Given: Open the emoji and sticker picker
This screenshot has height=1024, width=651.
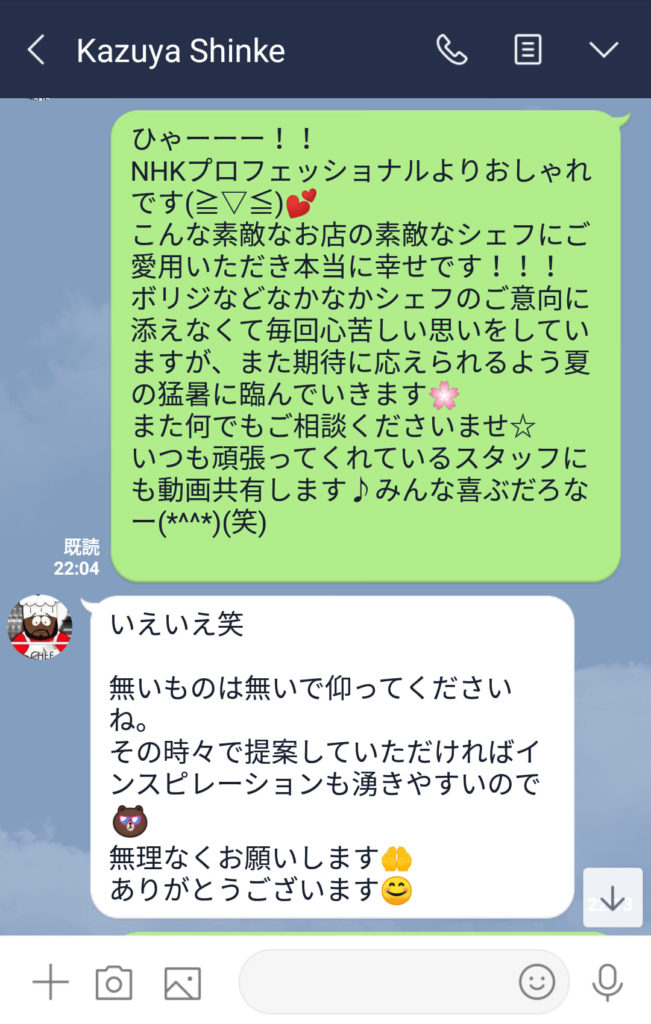Looking at the screenshot, I should (537, 983).
